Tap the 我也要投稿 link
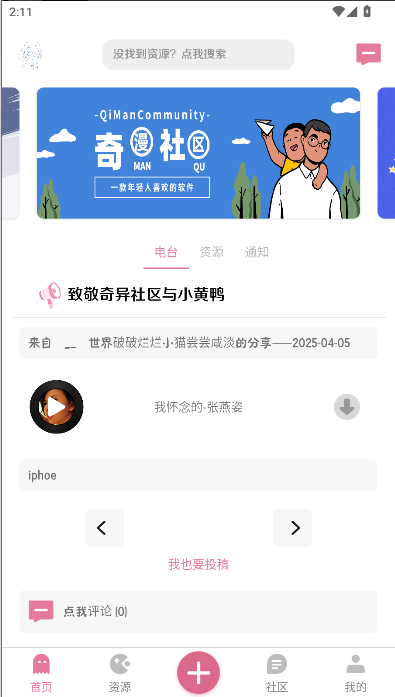395x697 pixels. (x=198, y=565)
